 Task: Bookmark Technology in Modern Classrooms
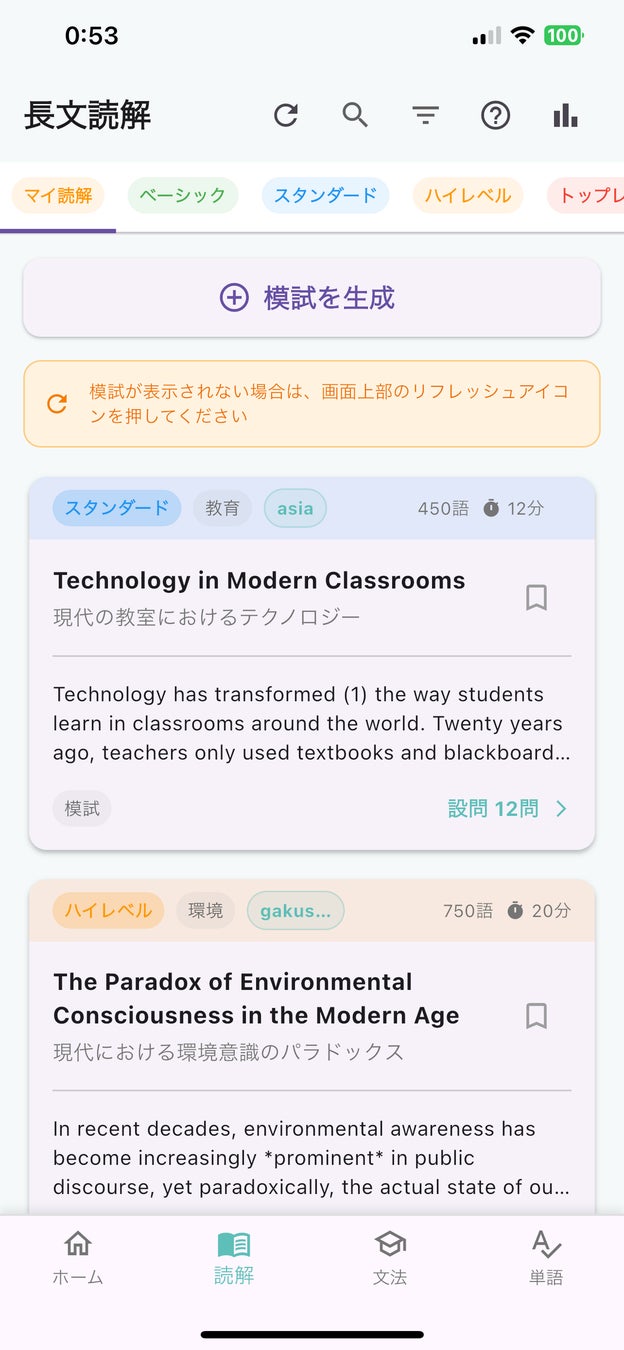(x=536, y=598)
